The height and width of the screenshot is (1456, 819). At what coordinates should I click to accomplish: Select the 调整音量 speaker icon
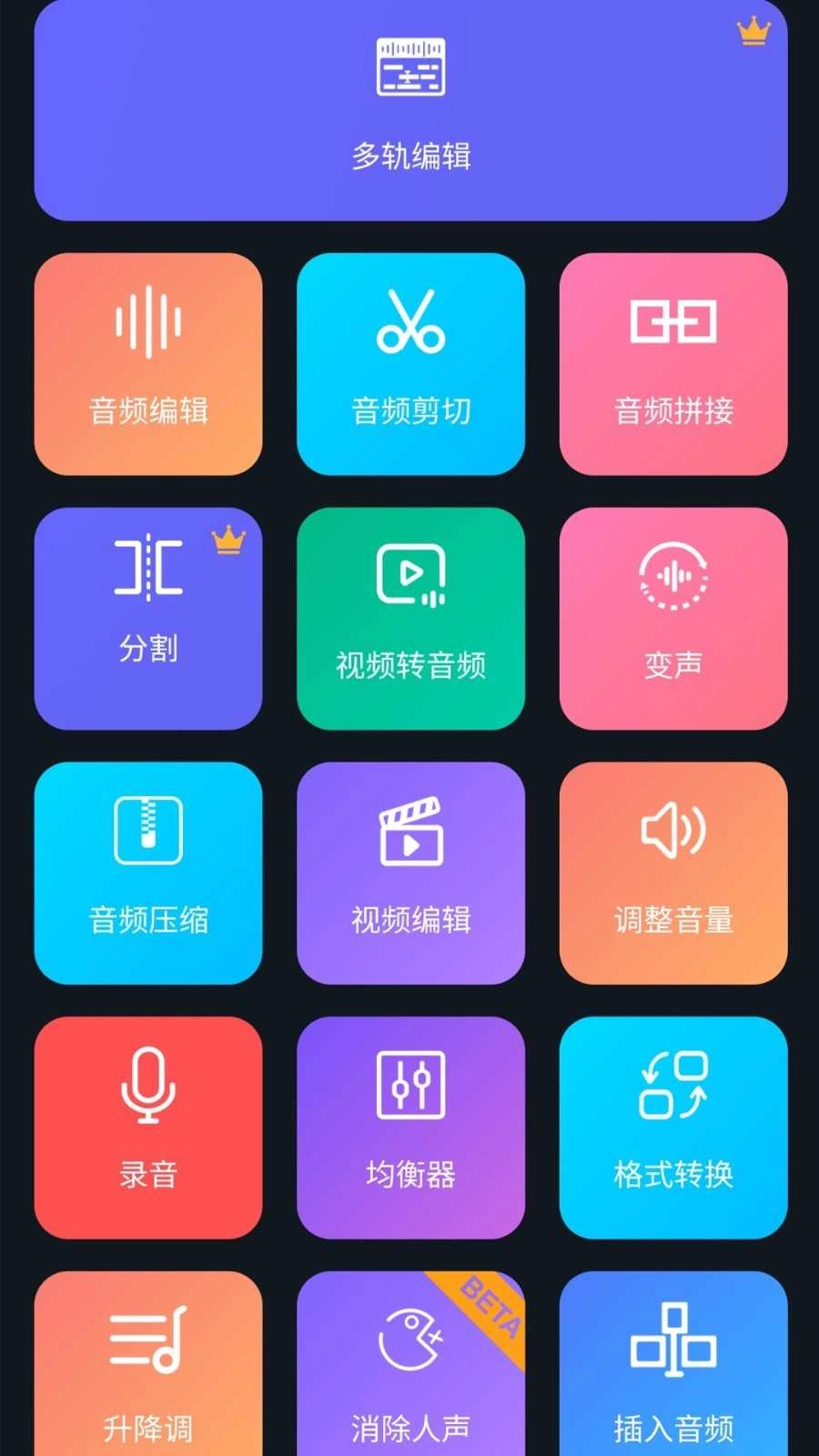pos(672,874)
